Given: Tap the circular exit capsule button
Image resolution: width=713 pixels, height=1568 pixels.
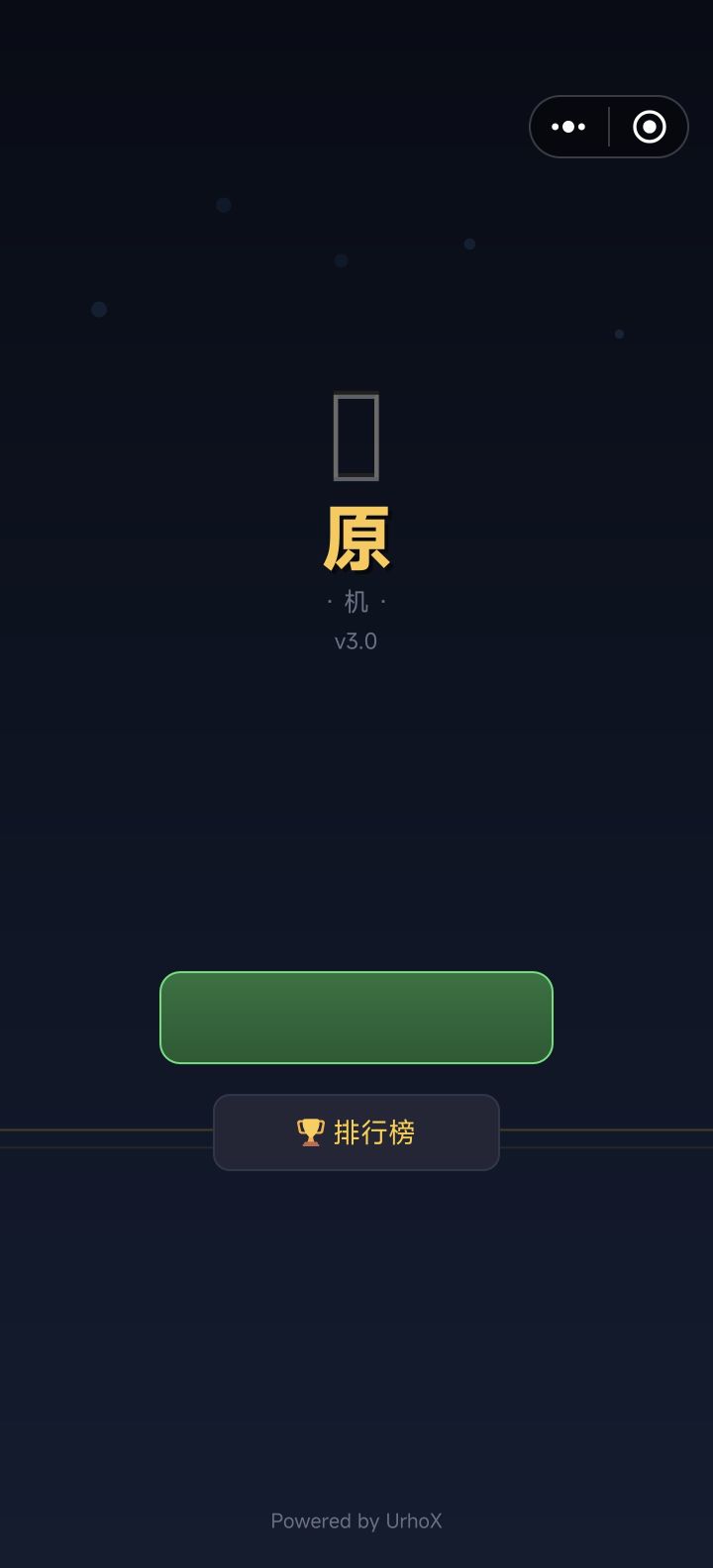Looking at the screenshot, I should 649,127.
